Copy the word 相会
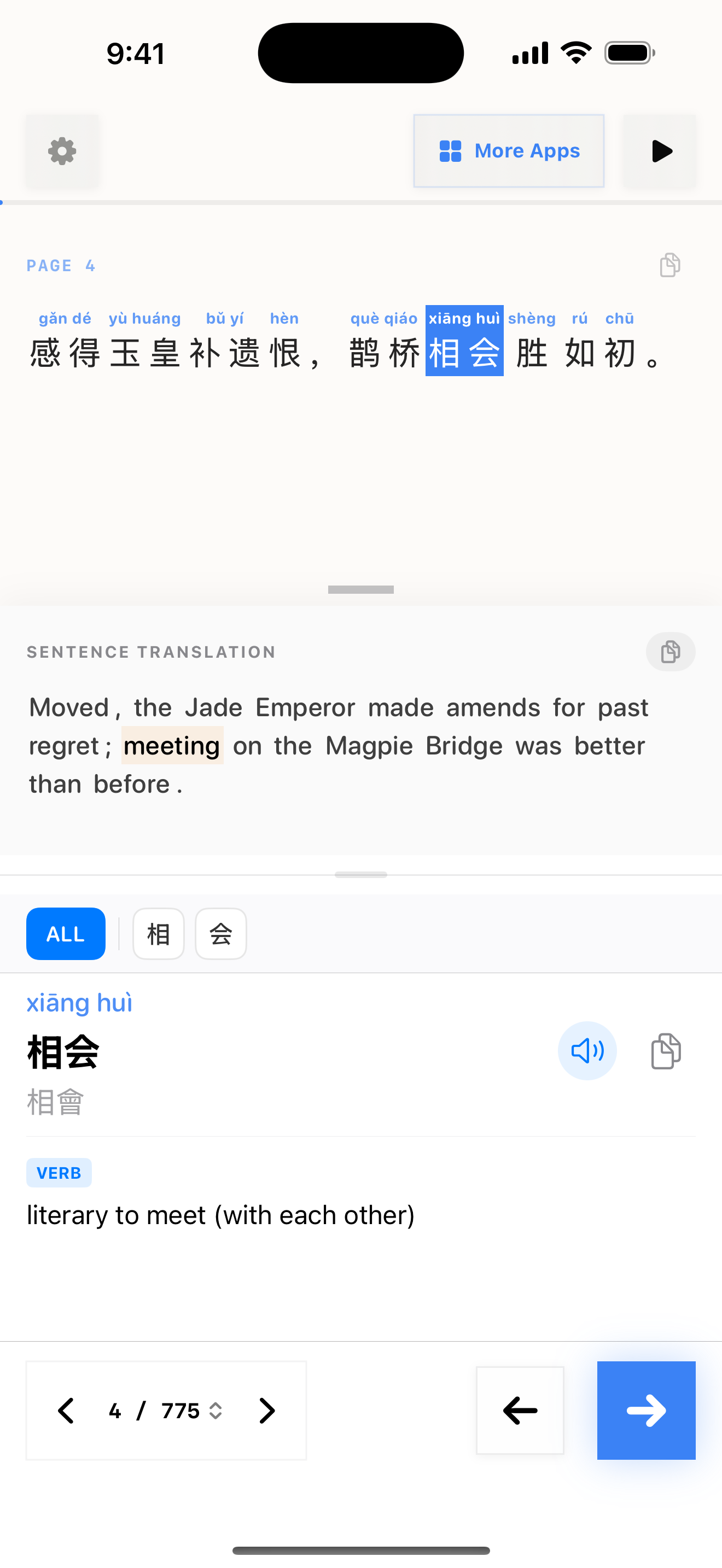 [666, 1051]
